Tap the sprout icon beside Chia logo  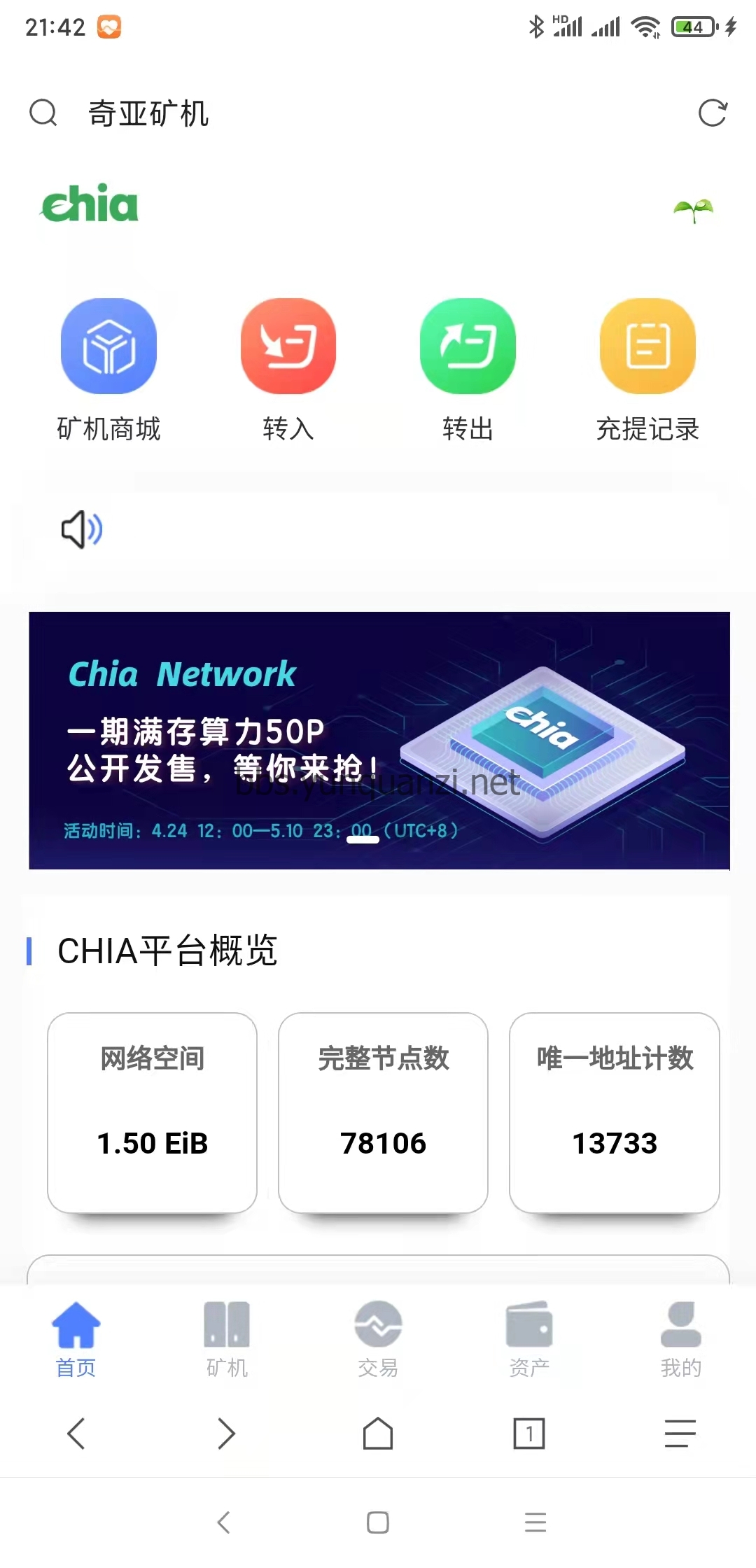[x=693, y=209]
